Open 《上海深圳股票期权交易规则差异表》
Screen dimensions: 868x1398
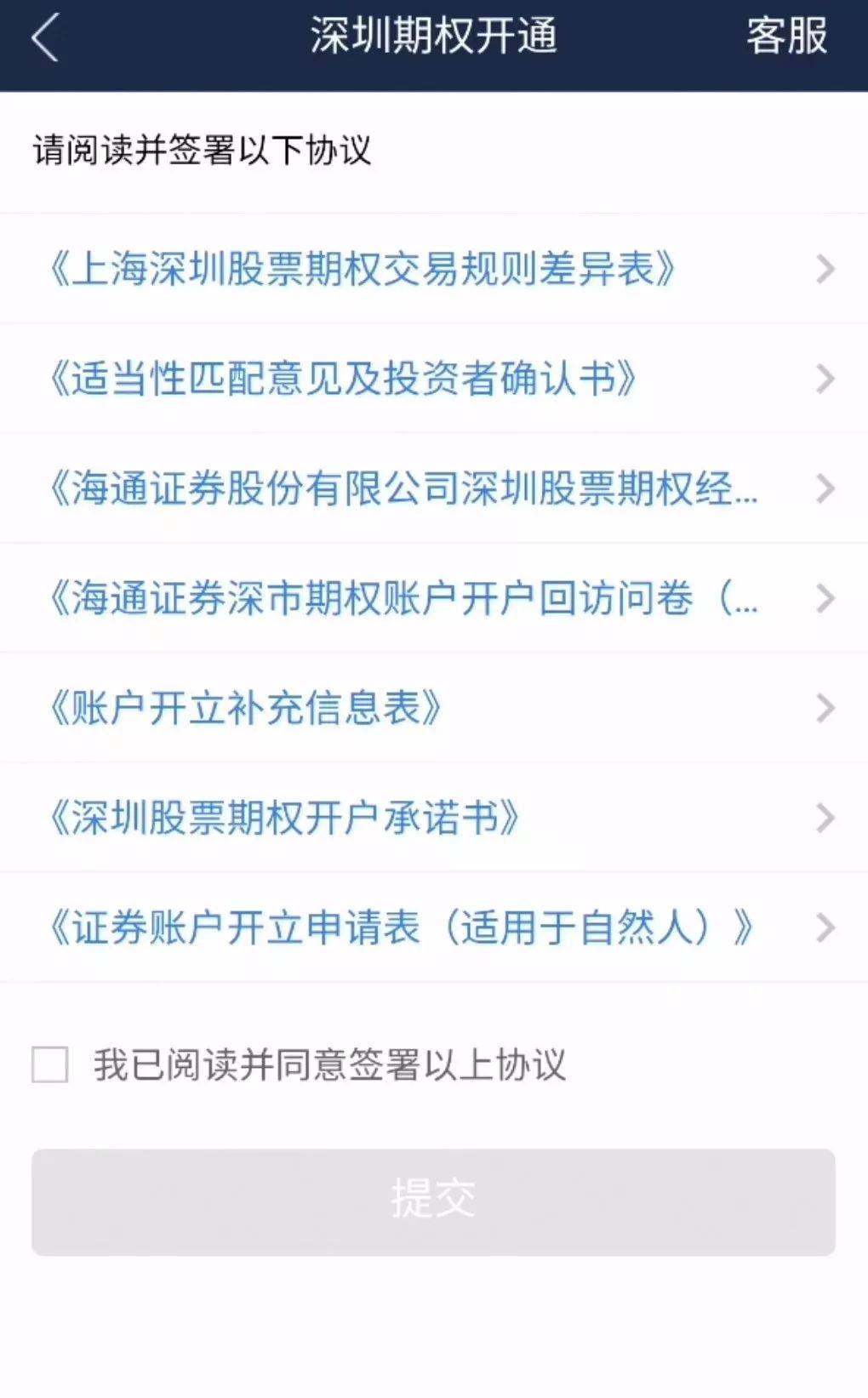click(x=434, y=269)
